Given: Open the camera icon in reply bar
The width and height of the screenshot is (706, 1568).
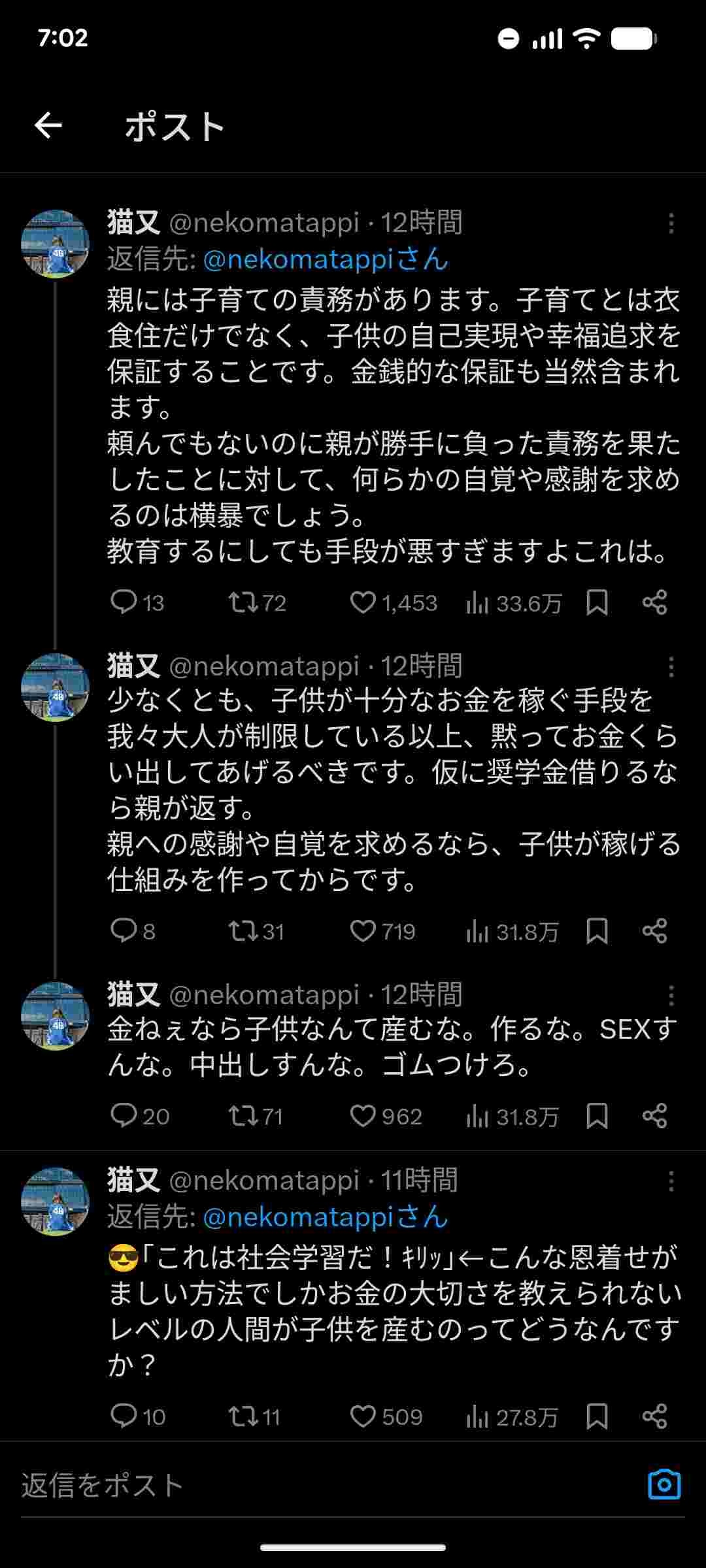Looking at the screenshot, I should [x=664, y=1484].
